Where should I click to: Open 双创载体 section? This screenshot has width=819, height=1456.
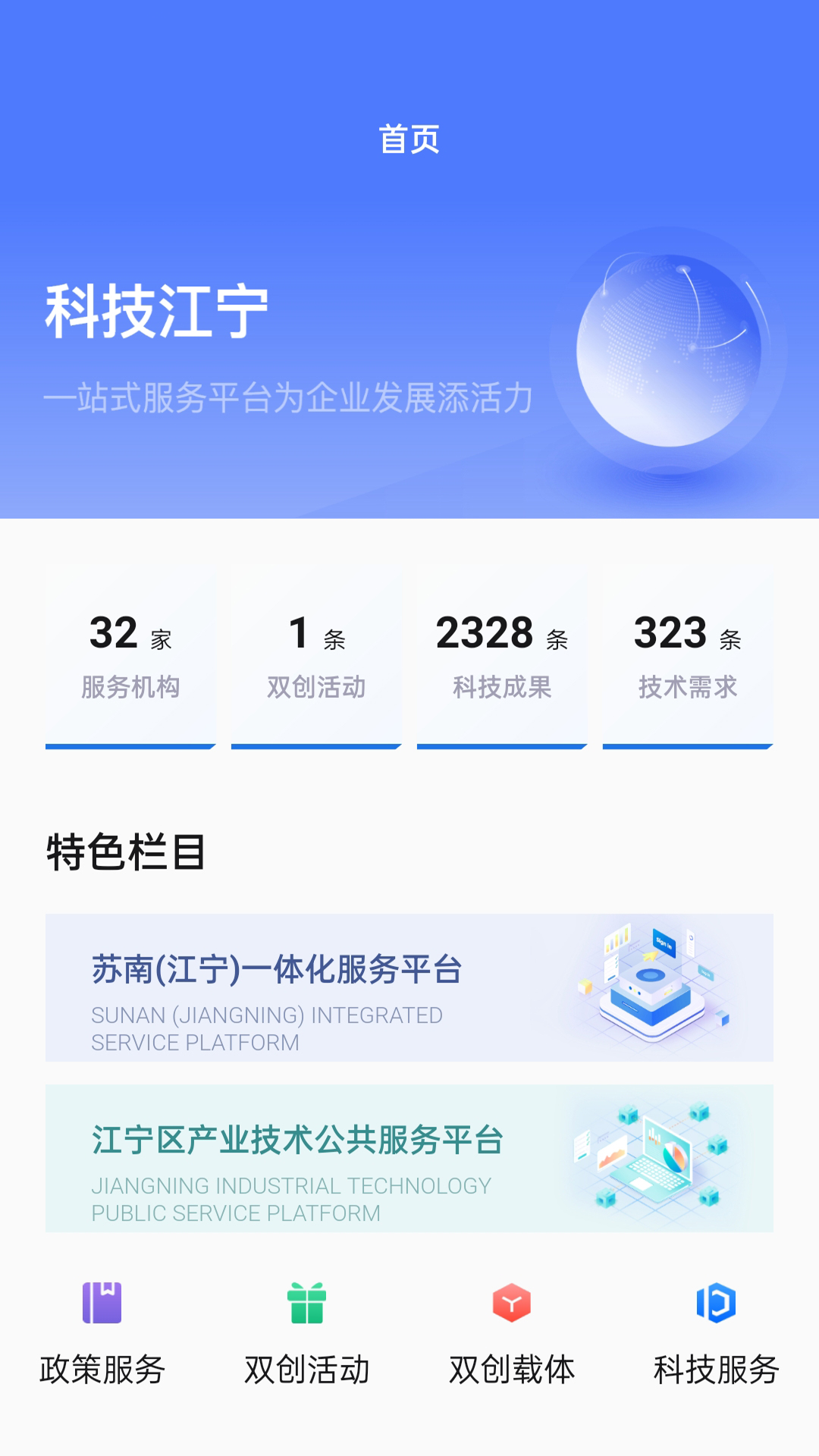(512, 1333)
